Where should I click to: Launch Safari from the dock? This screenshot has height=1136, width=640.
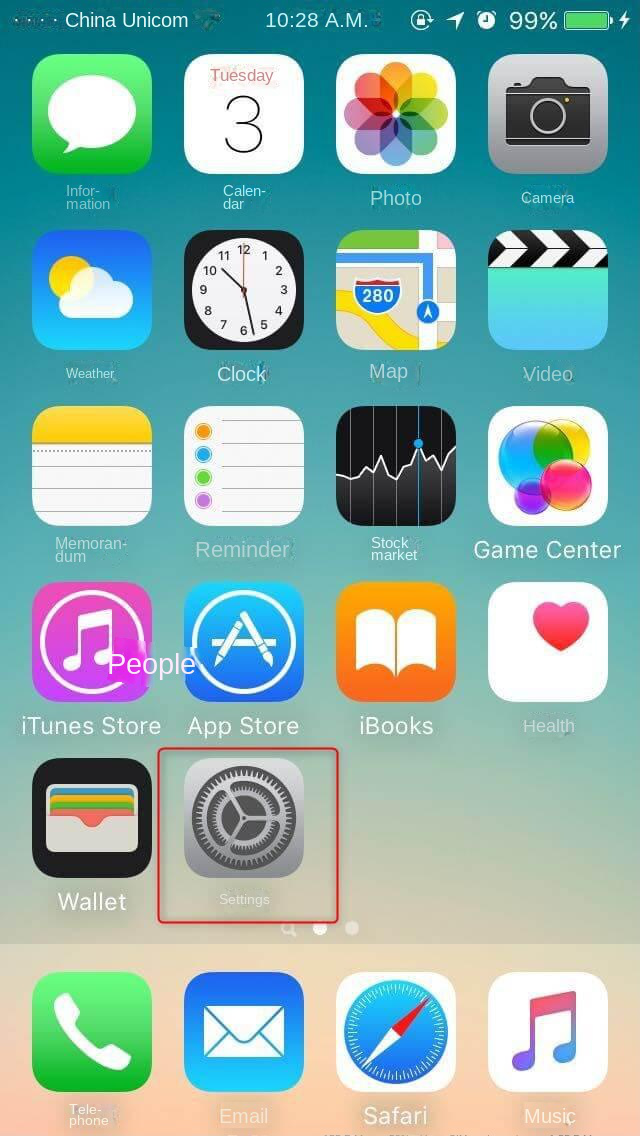[396, 1031]
